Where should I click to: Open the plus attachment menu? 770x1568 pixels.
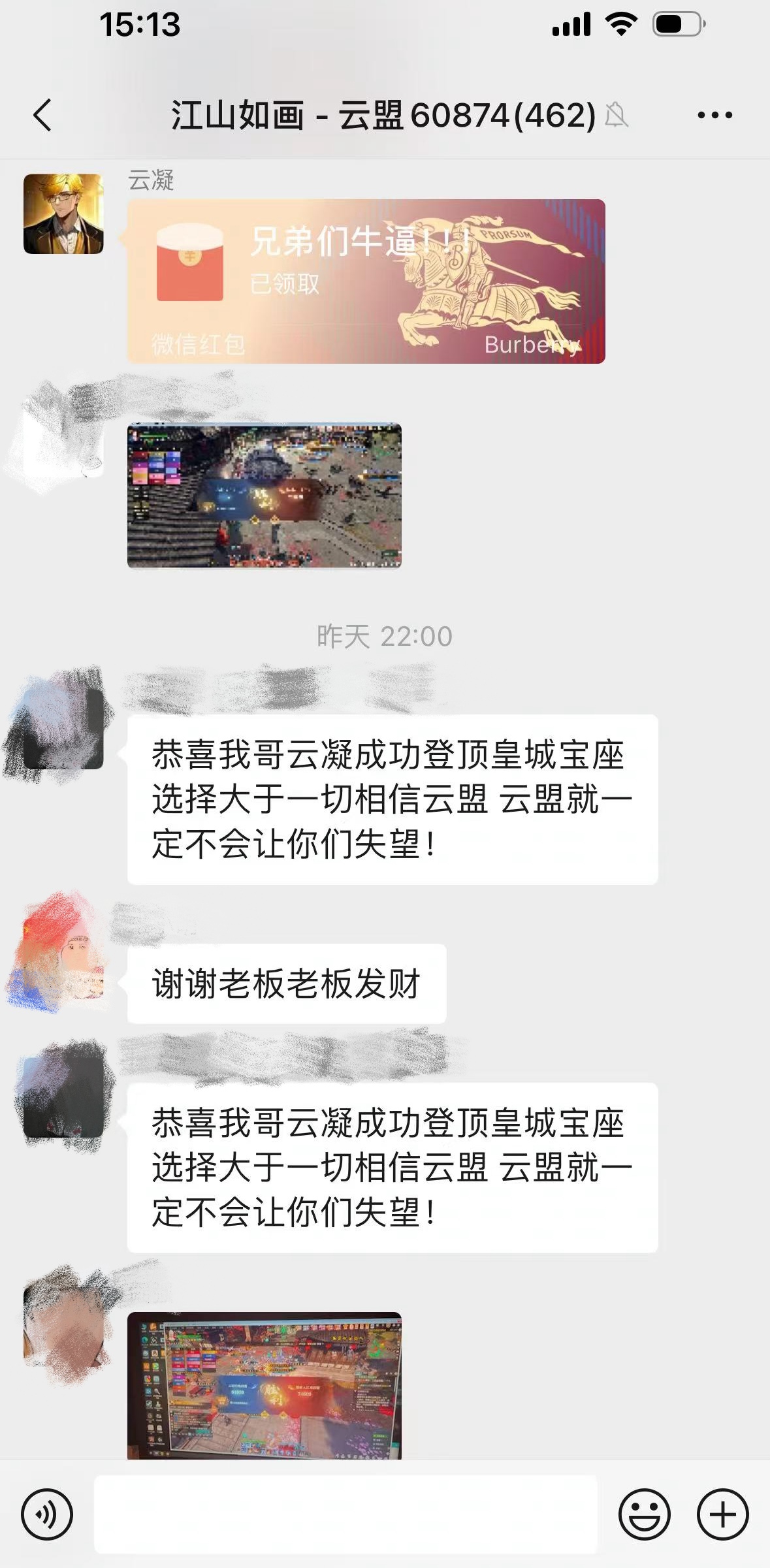point(722,1514)
